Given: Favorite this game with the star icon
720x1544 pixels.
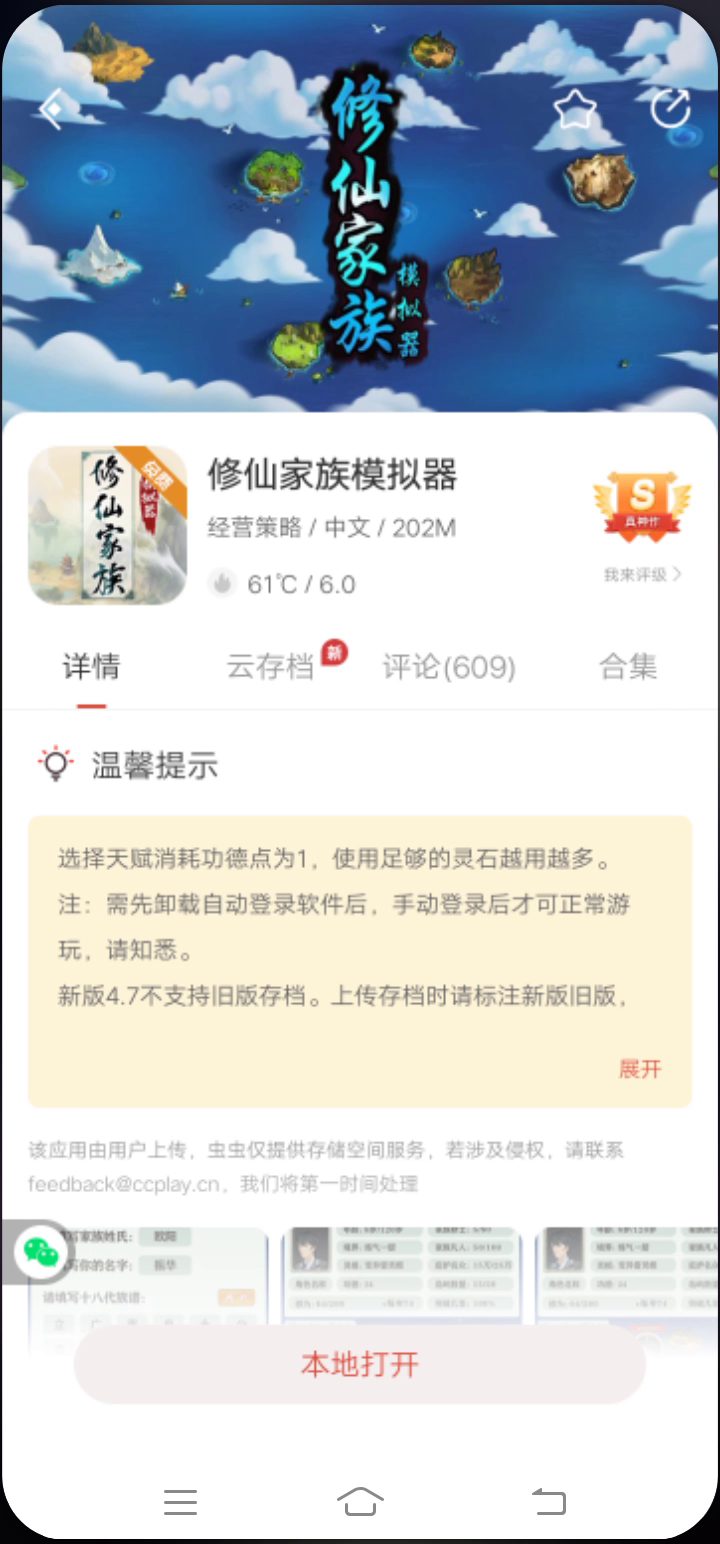Looking at the screenshot, I should pos(575,109).
